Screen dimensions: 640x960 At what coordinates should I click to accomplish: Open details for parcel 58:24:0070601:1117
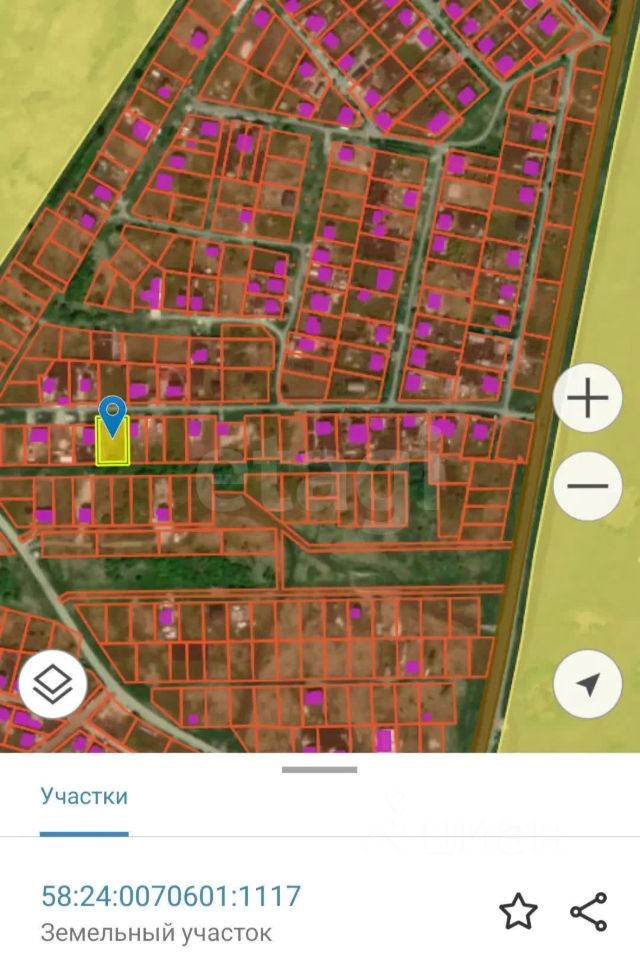pos(171,896)
